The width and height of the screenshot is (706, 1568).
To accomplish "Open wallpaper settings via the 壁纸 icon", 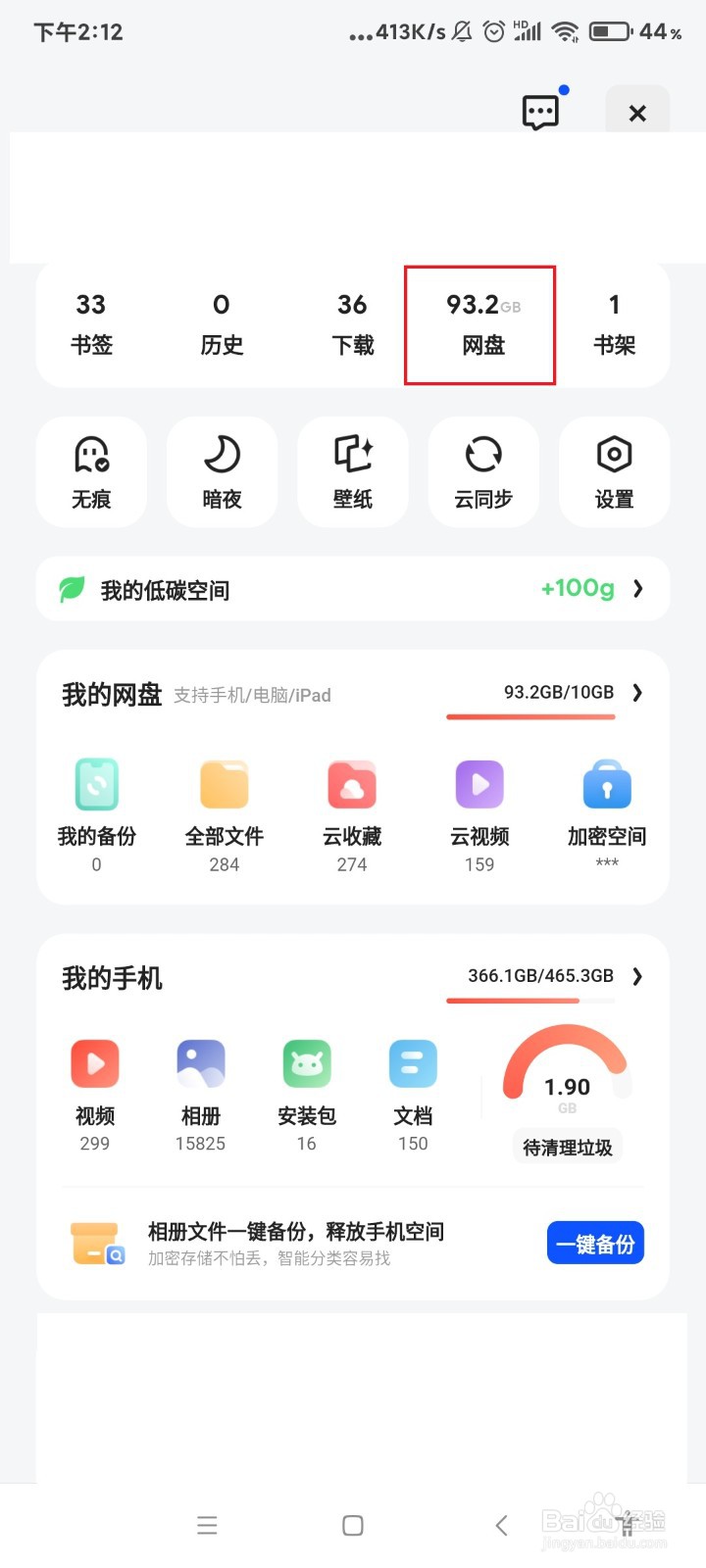I will tap(352, 471).
